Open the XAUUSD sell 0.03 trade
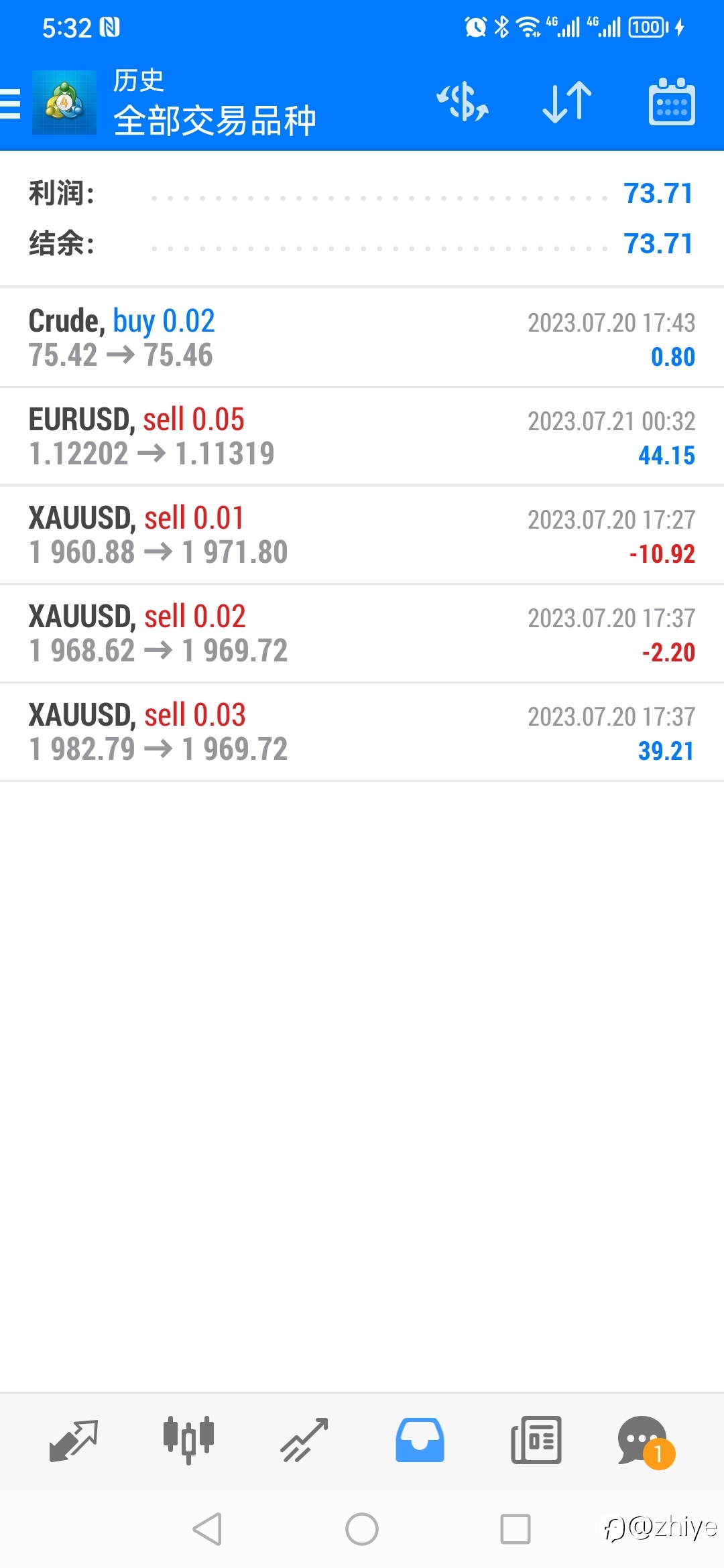This screenshot has width=724, height=1568. tap(362, 732)
